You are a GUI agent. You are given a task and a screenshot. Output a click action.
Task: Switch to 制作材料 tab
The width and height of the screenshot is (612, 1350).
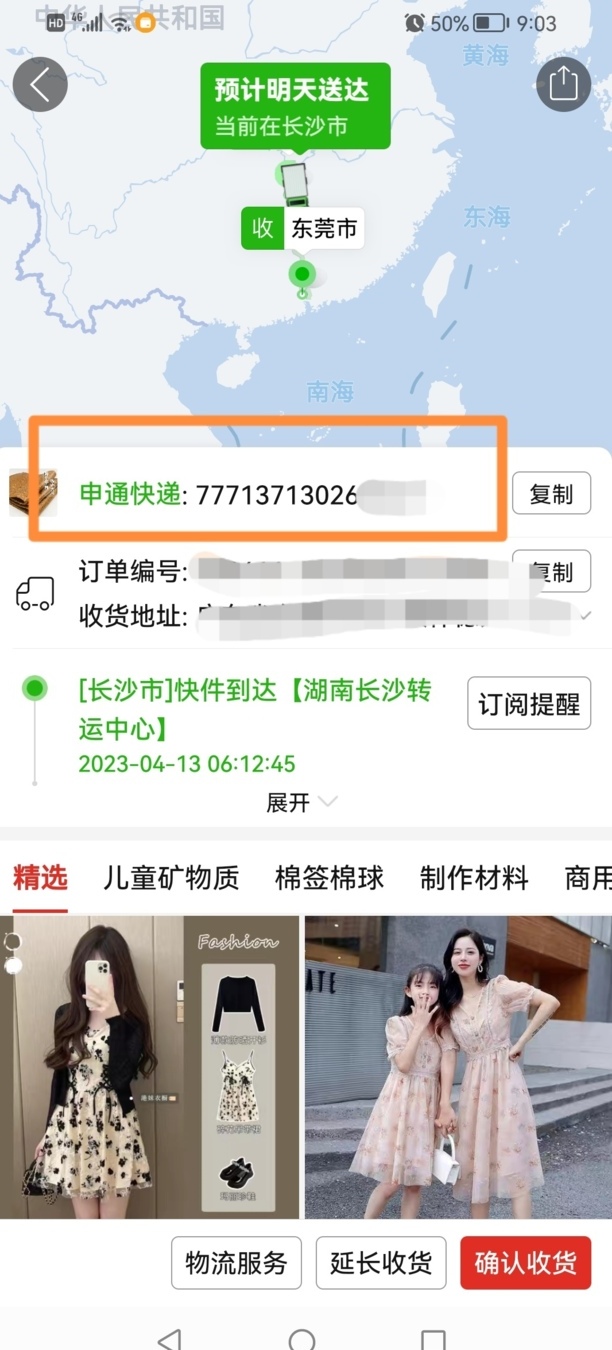tap(474, 878)
